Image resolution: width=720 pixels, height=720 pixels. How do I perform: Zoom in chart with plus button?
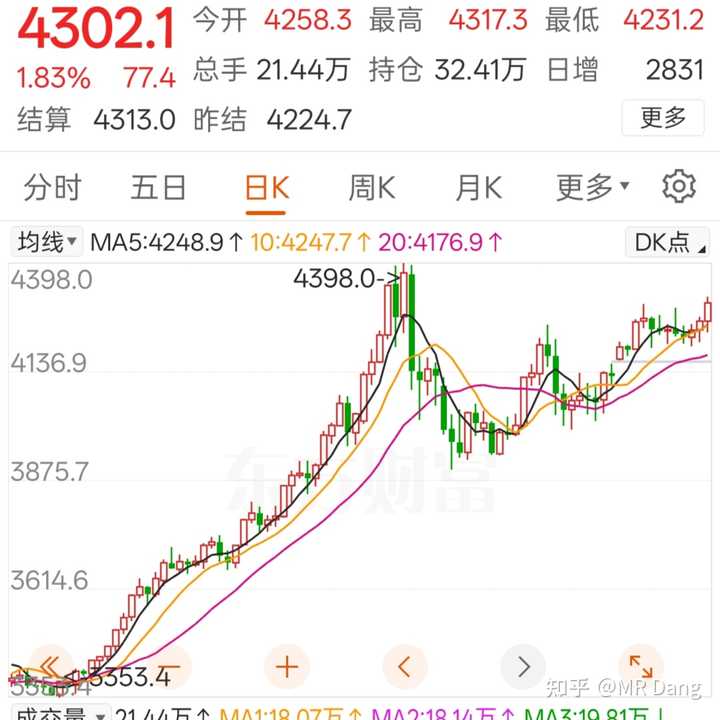[x=288, y=666]
